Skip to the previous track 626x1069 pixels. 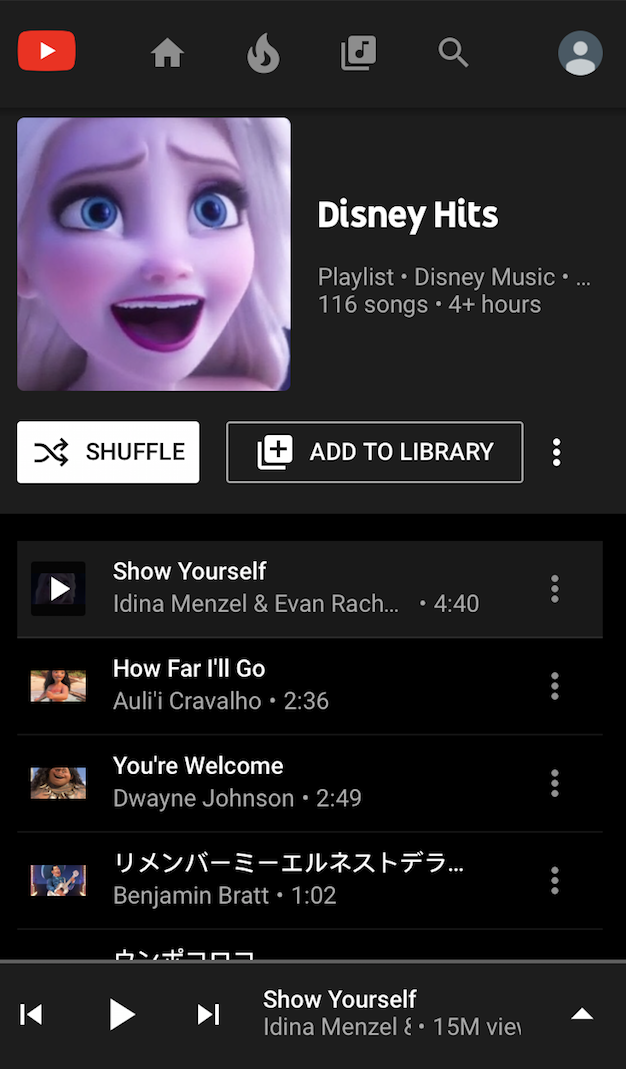coord(31,1014)
